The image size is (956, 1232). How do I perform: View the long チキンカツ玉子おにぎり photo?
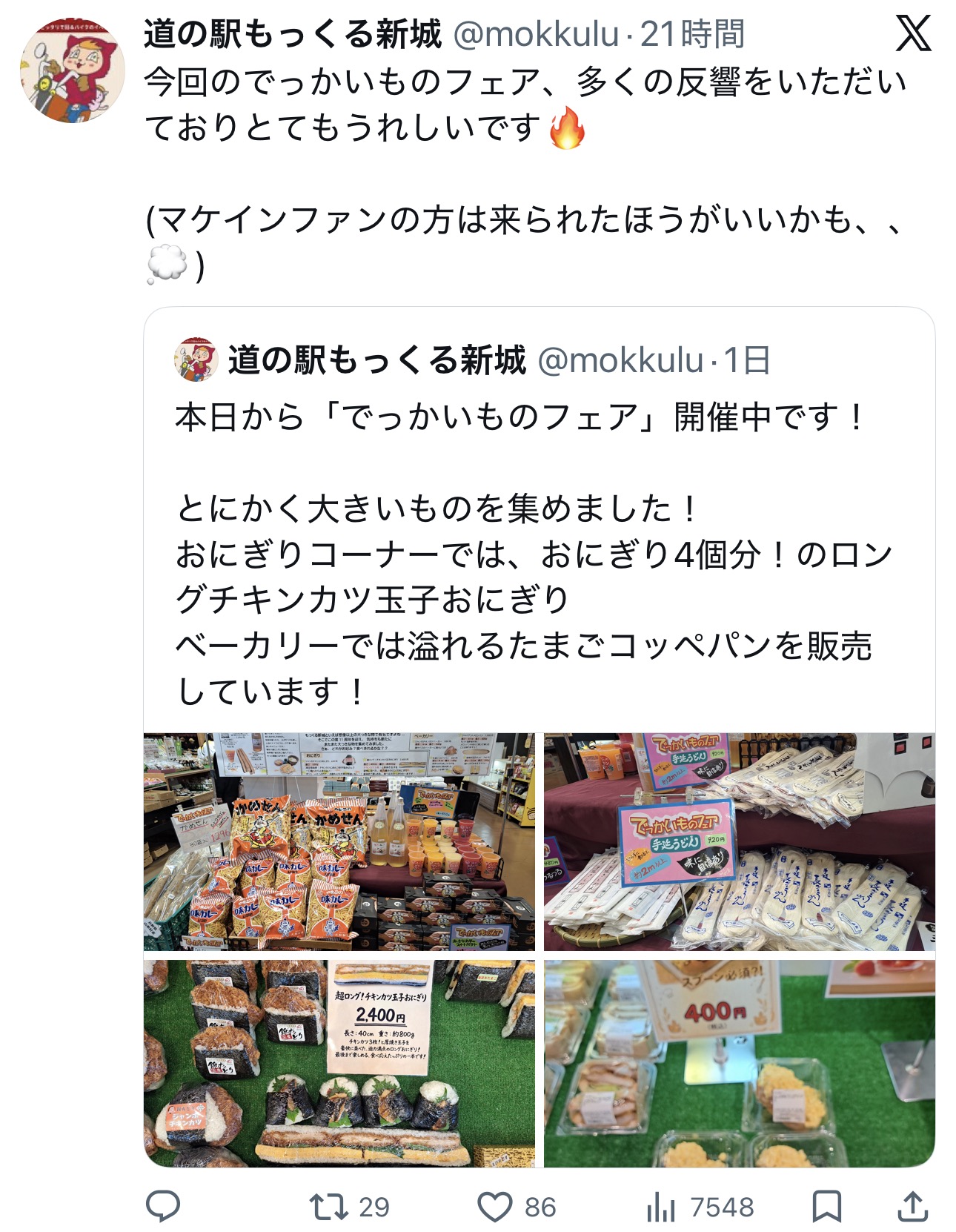339,1063
